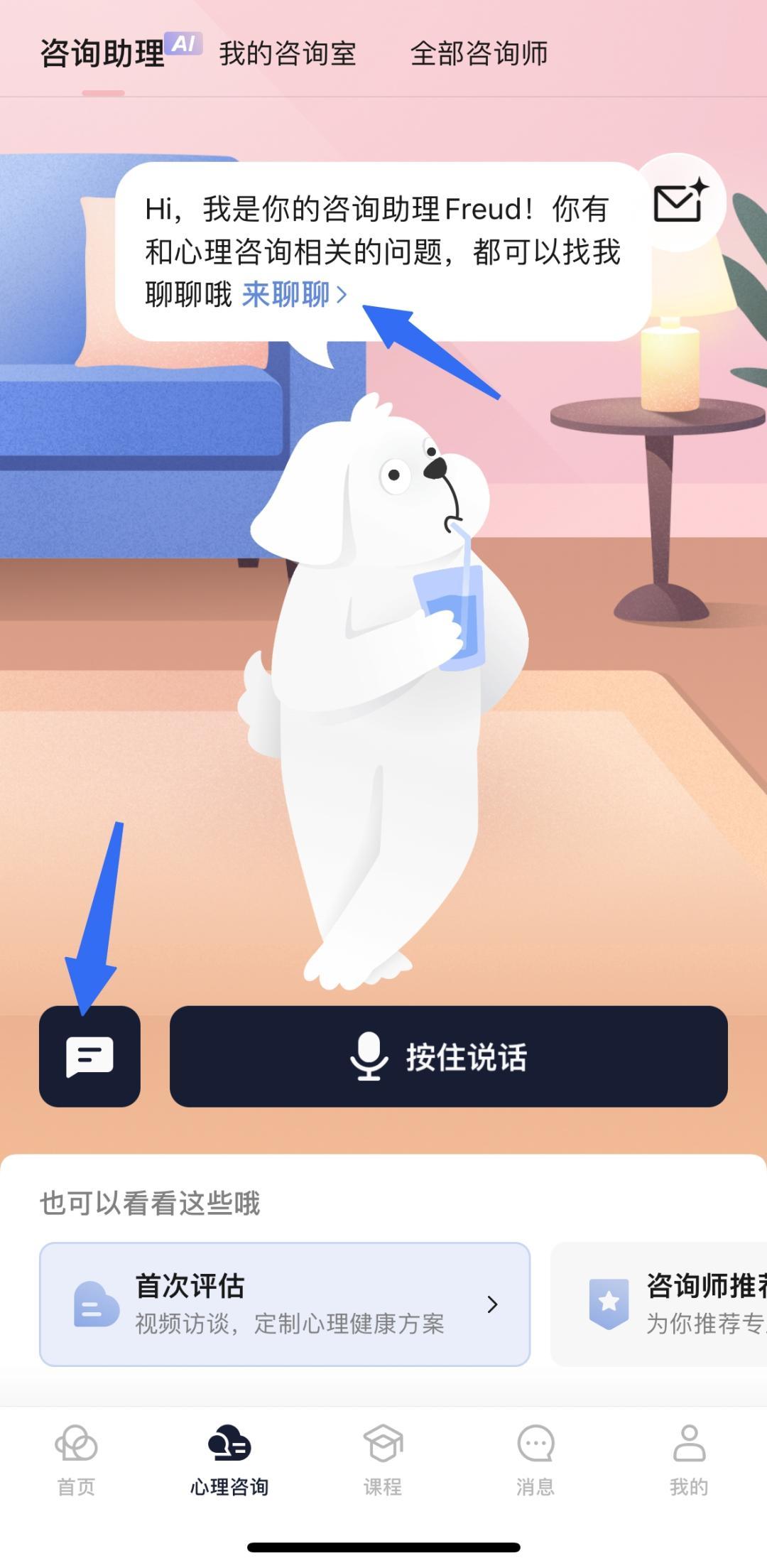The width and height of the screenshot is (767, 1568).
Task: Tap the 来聊聊 link
Action: 294,294
